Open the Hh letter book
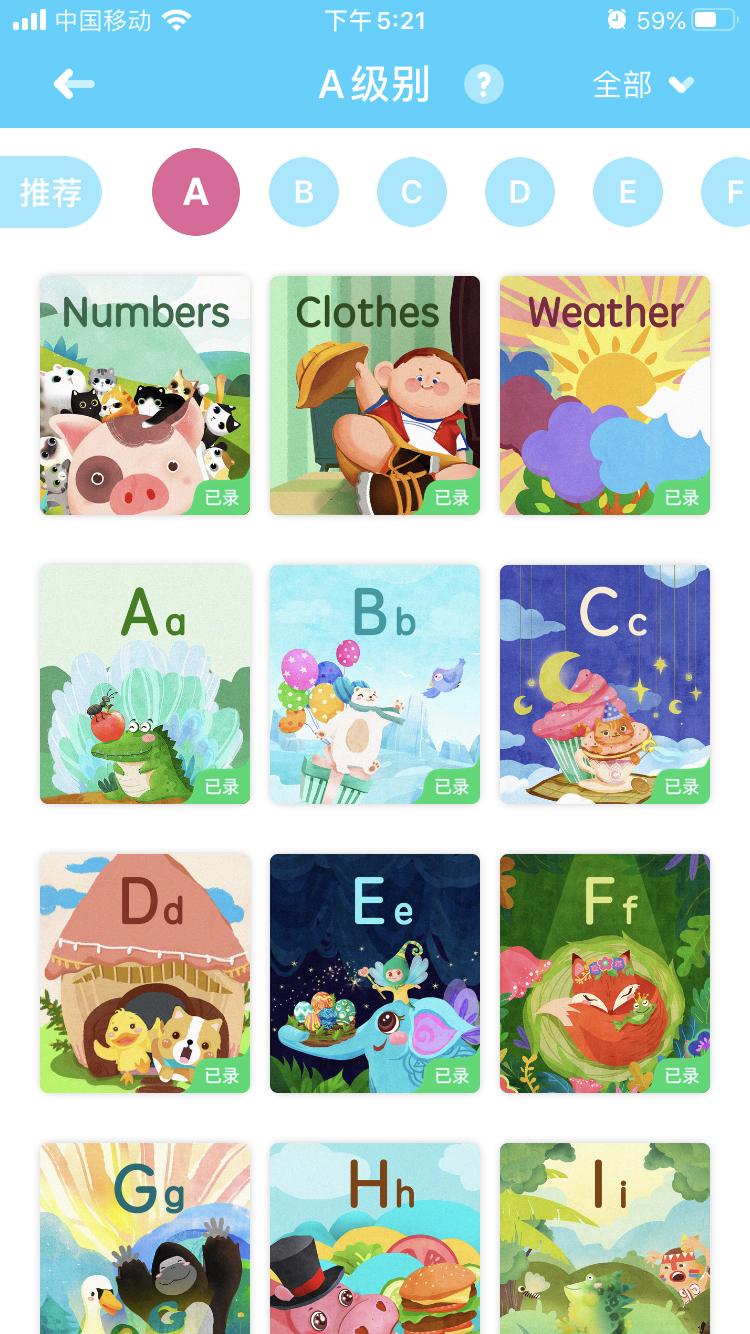750x1334 pixels. [x=375, y=1238]
